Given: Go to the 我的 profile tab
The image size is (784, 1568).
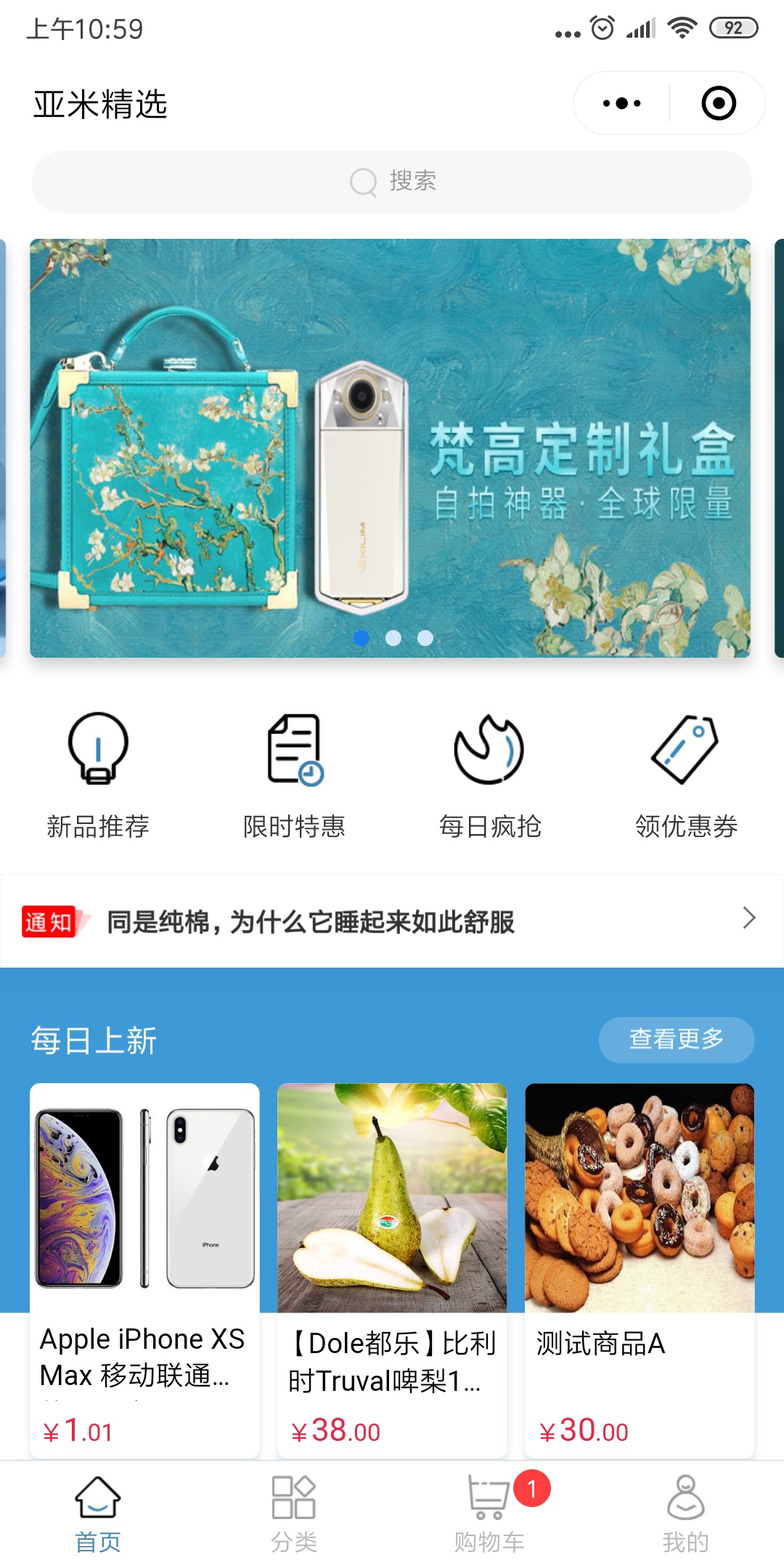Looking at the screenshot, I should (x=686, y=1513).
